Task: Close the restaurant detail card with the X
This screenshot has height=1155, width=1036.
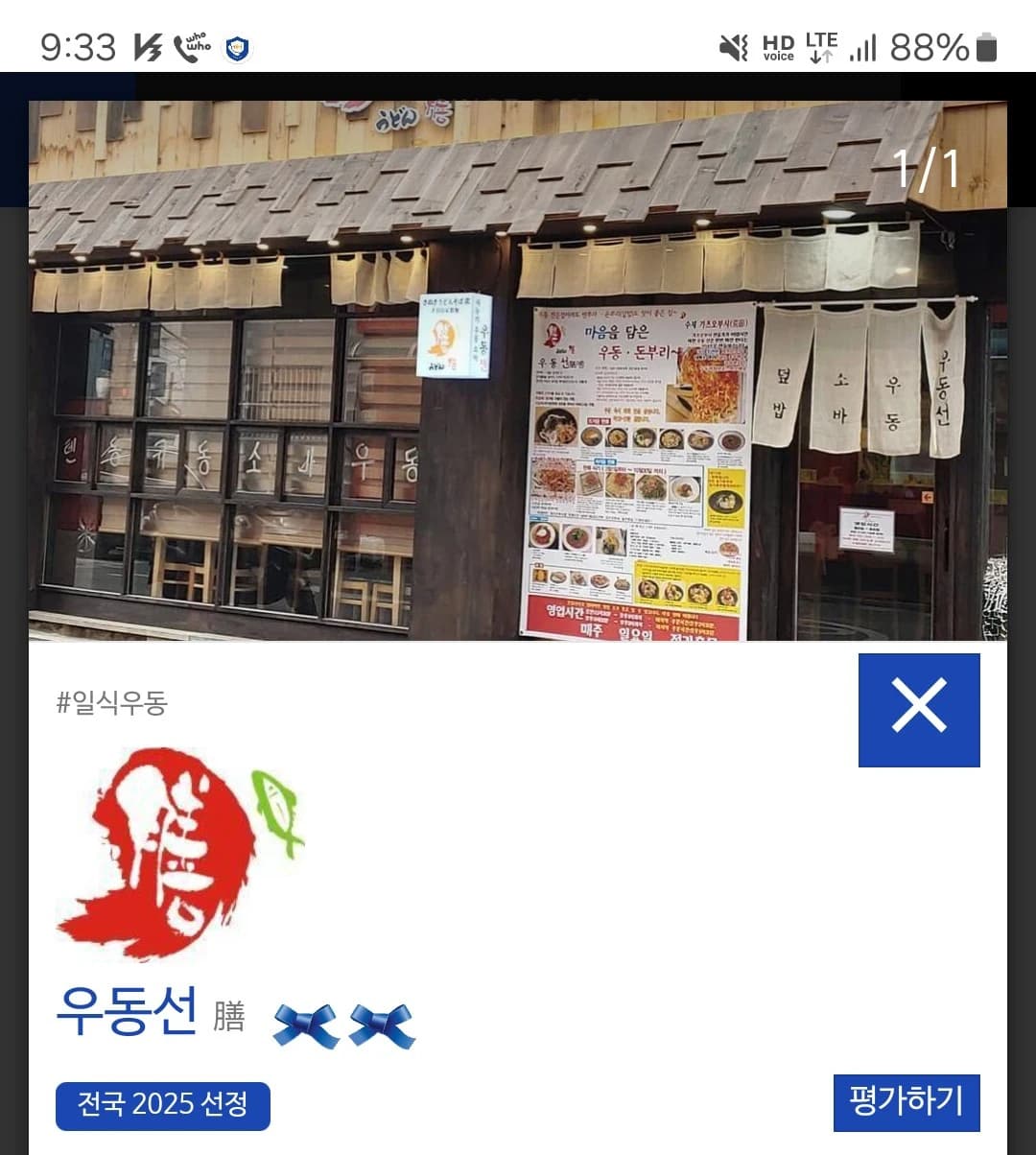Action: [x=919, y=708]
